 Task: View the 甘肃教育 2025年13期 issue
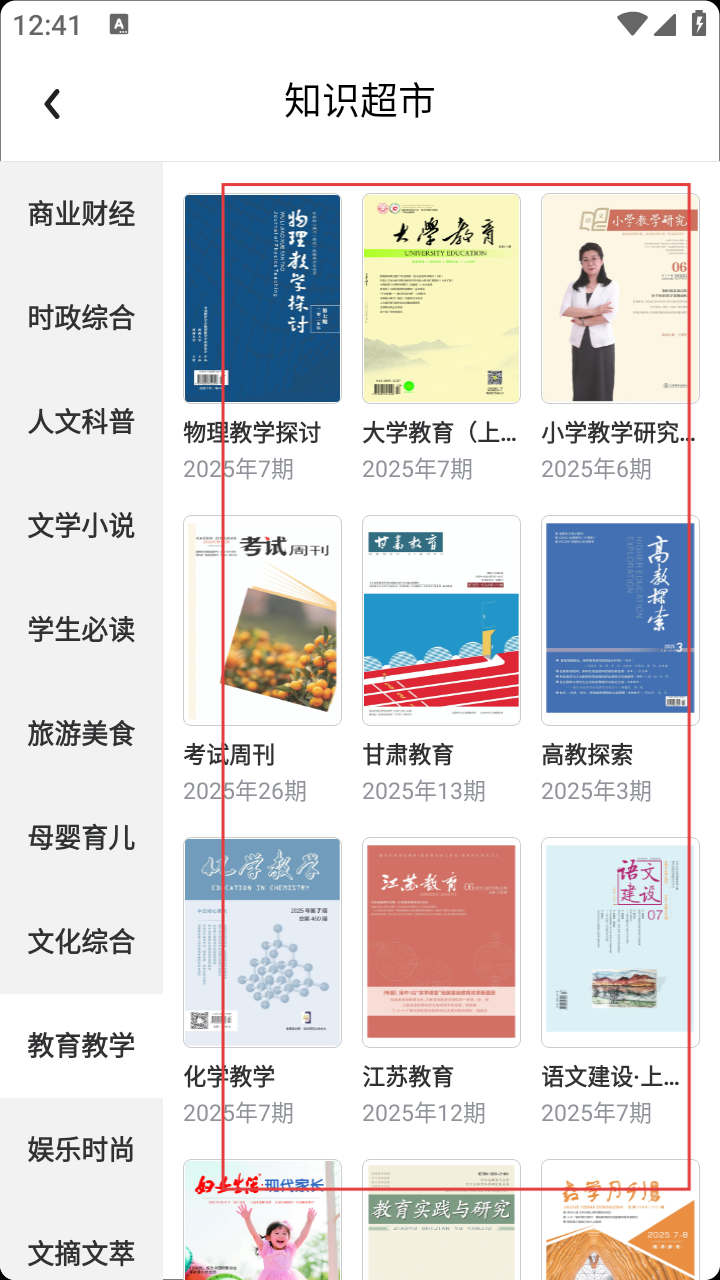click(441, 621)
